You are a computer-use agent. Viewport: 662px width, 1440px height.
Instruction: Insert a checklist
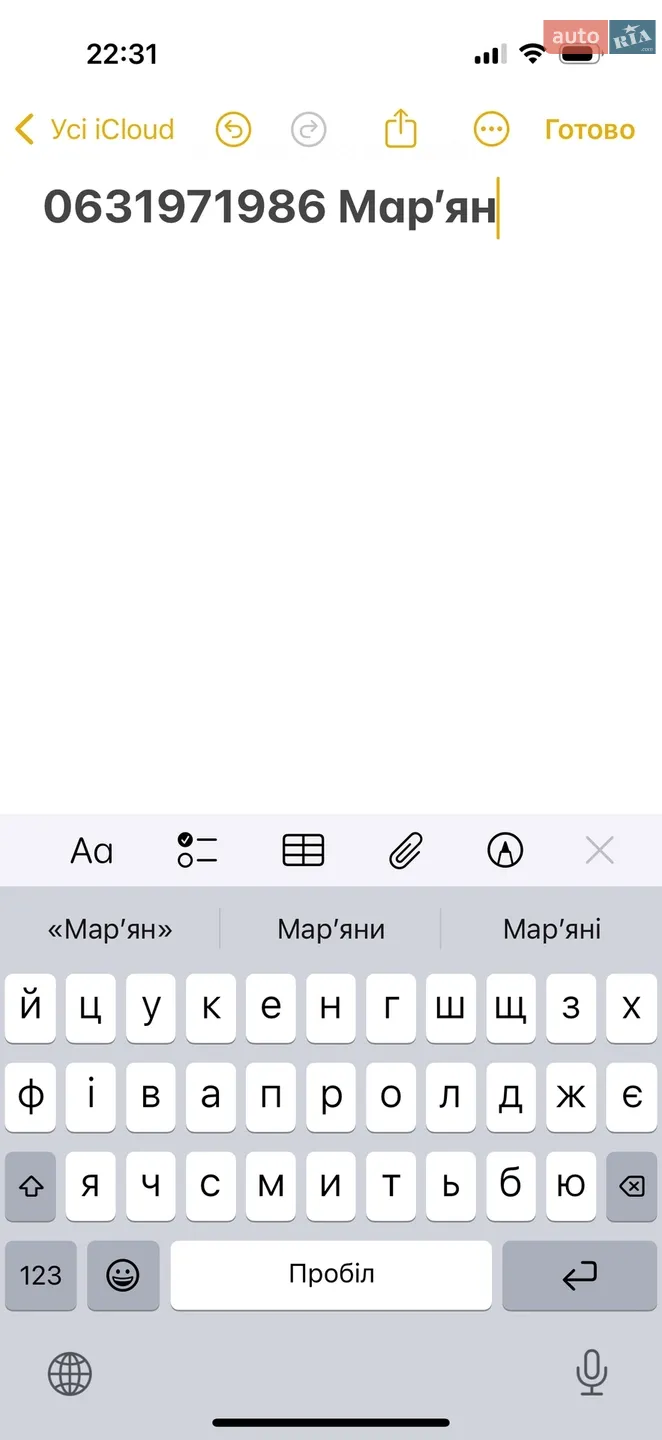[x=197, y=851]
